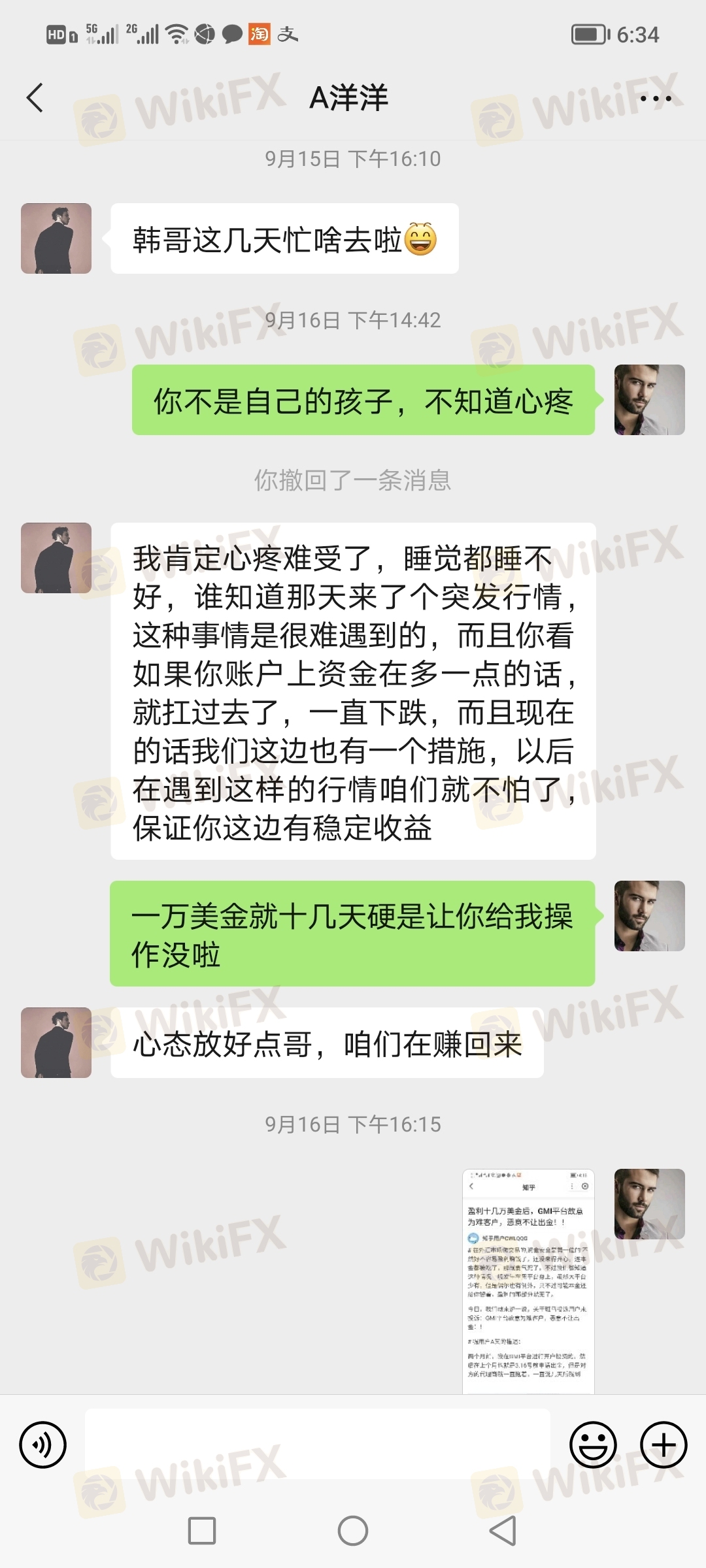706x1568 pixels.
Task: Open the recent apps square button
Action: click(202, 1531)
